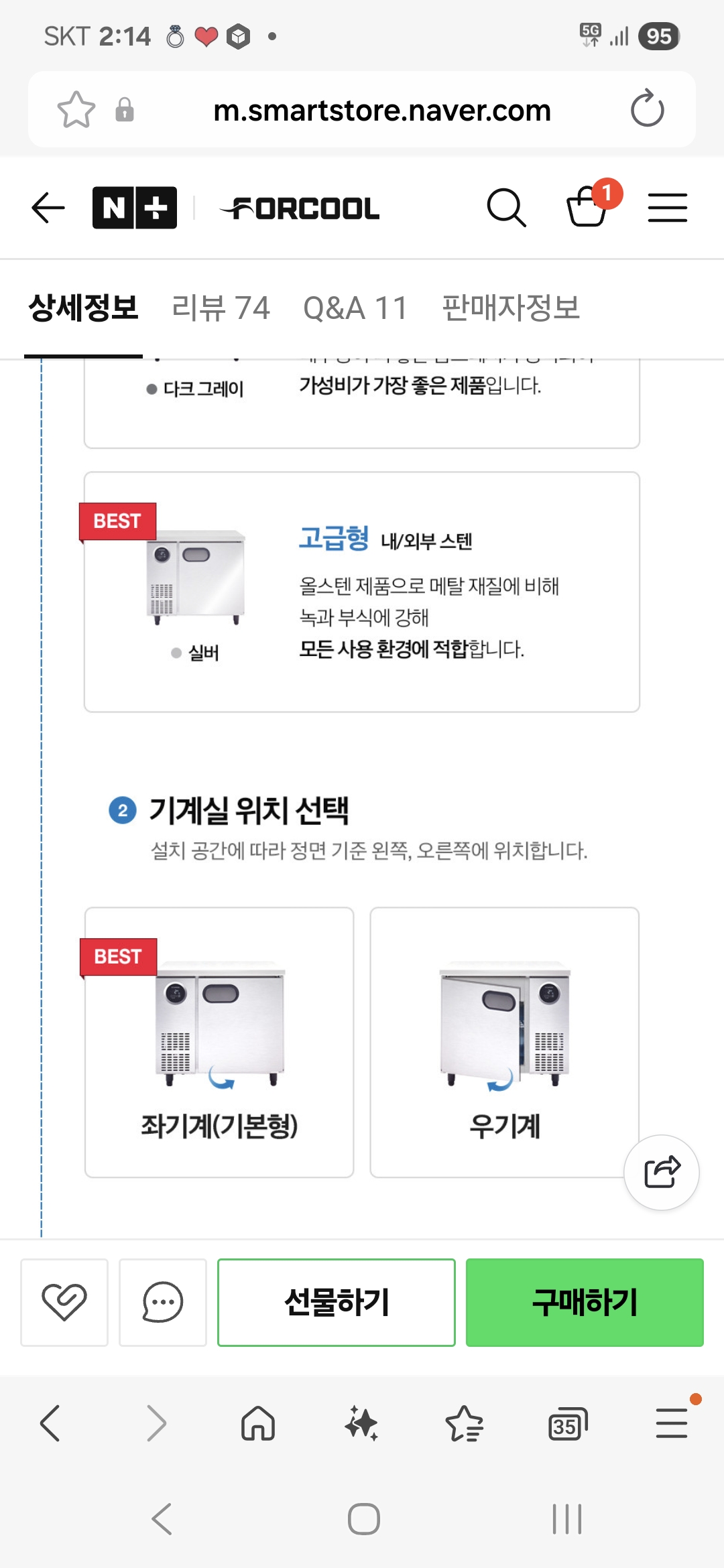Open the browser tabs list showing 35
Viewport: 724px width, 1568px height.
coord(567,1424)
